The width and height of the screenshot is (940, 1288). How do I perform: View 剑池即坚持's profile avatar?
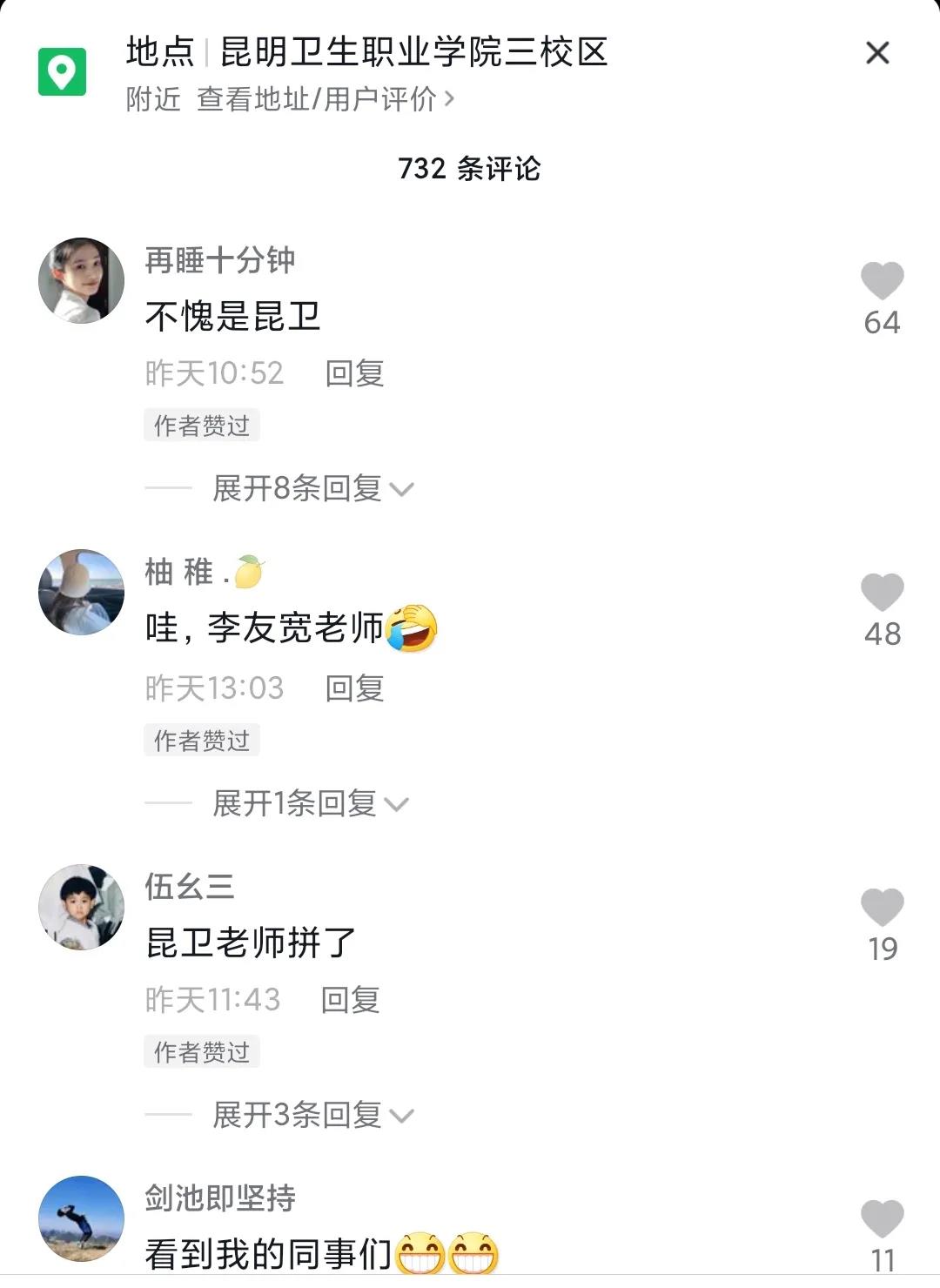[82, 1218]
